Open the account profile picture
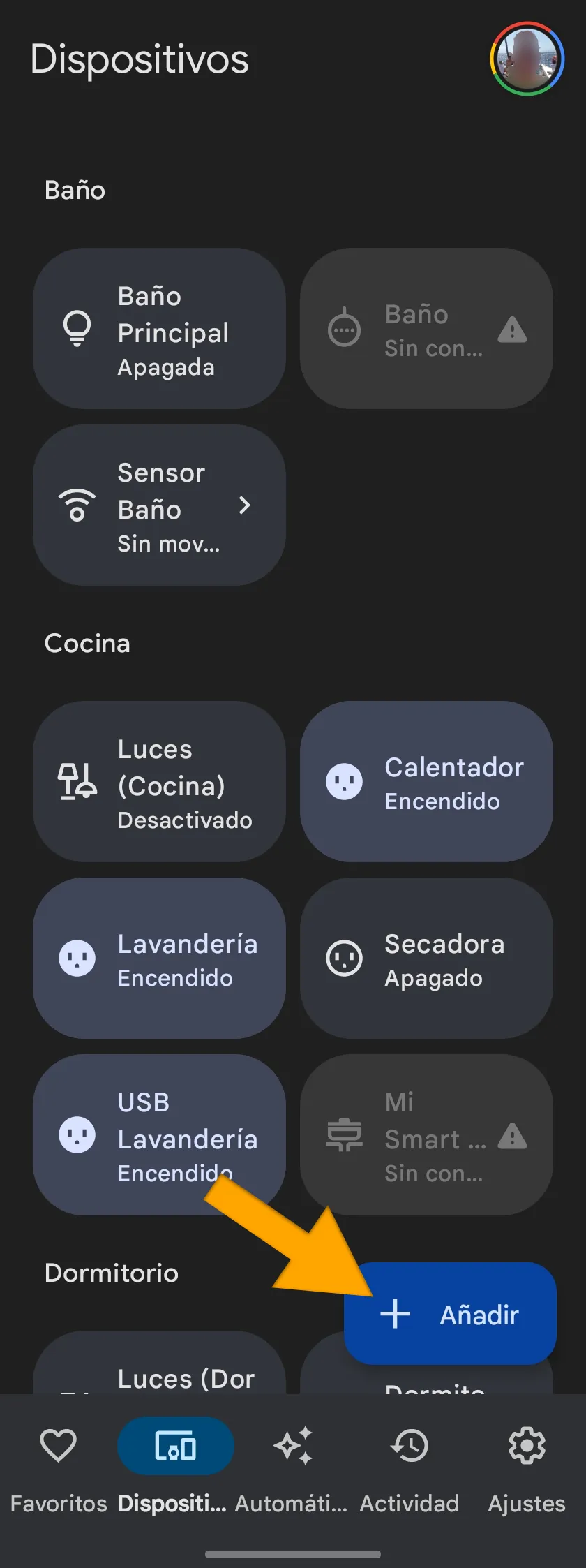The image size is (586, 1568). 527,59
